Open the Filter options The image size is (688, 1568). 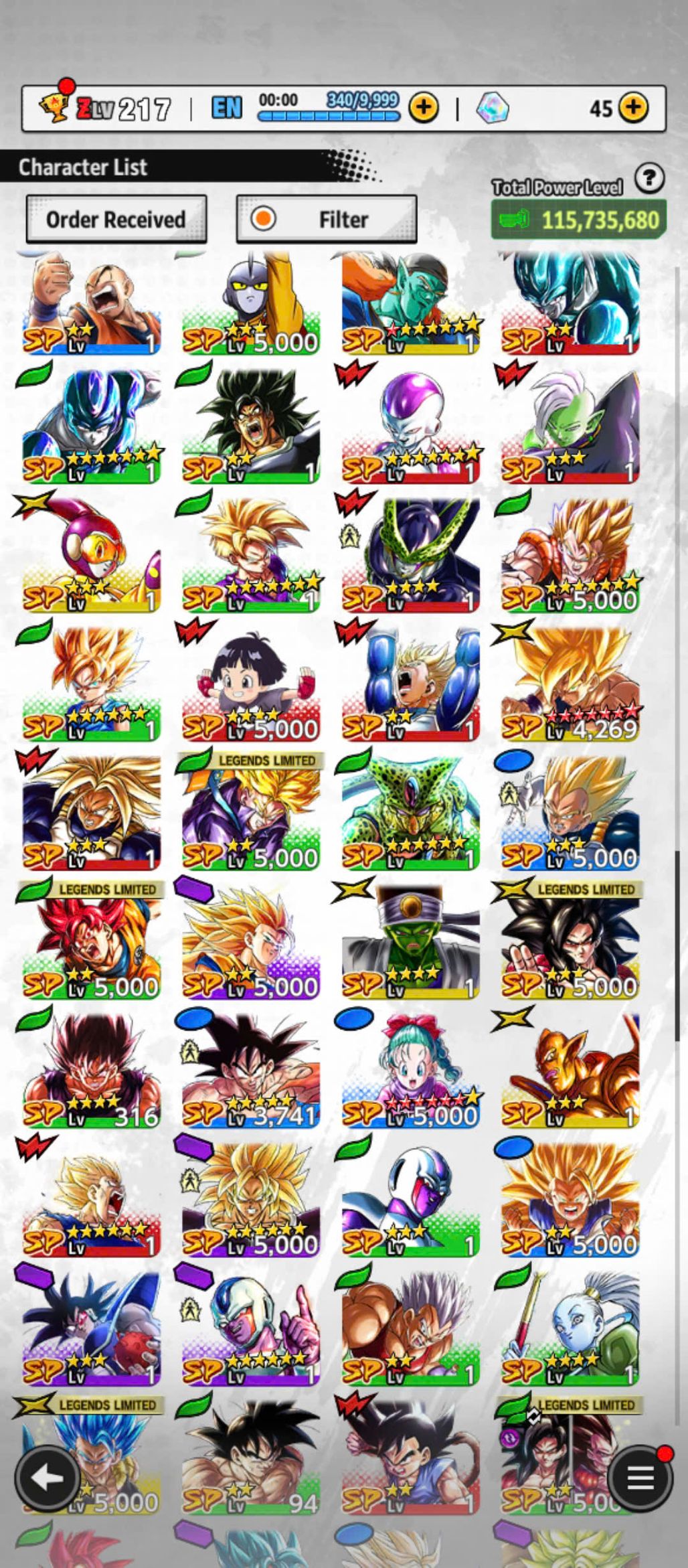tap(327, 219)
